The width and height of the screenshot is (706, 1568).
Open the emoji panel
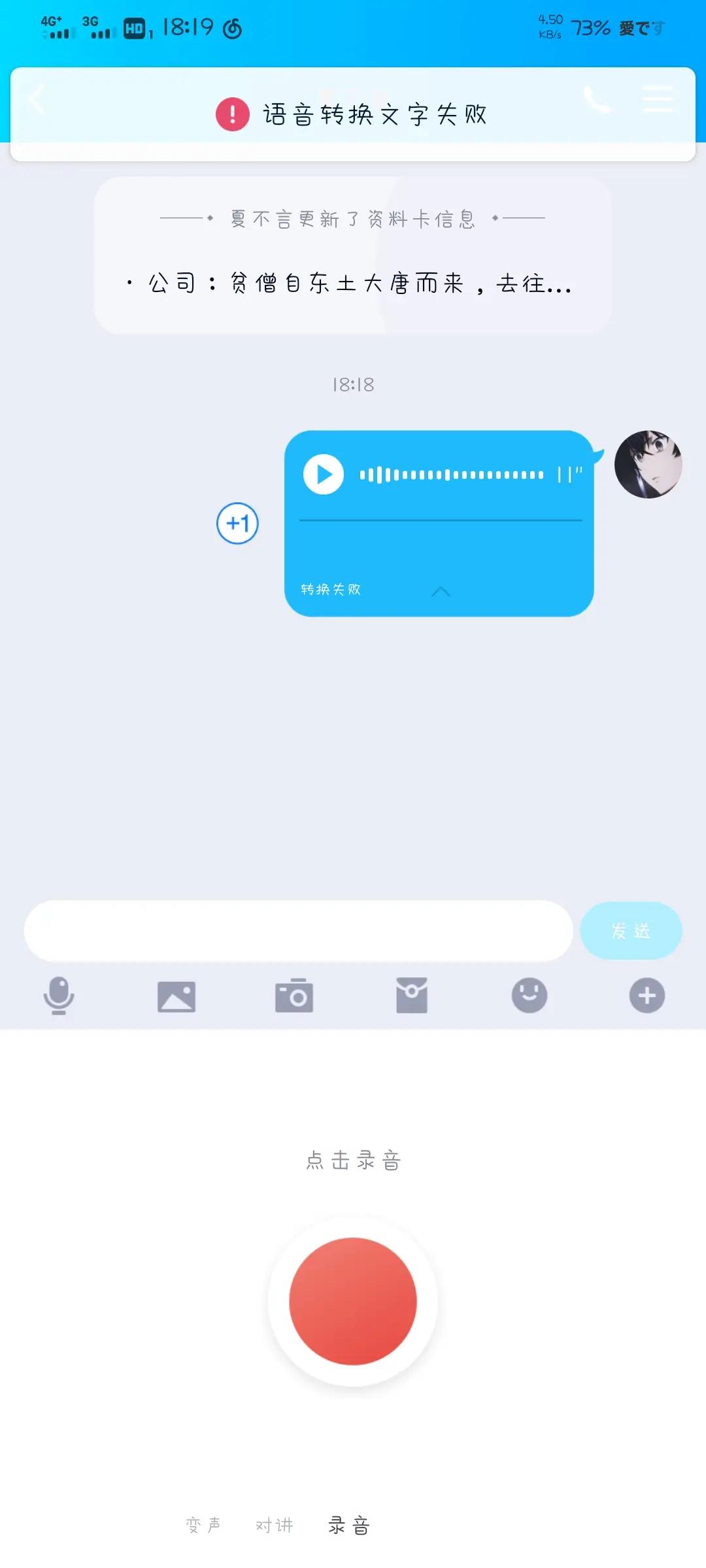click(529, 995)
